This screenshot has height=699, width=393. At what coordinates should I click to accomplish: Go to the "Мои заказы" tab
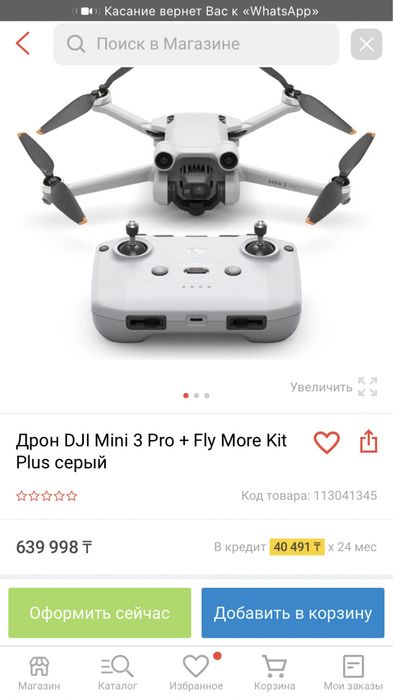tap(353, 673)
